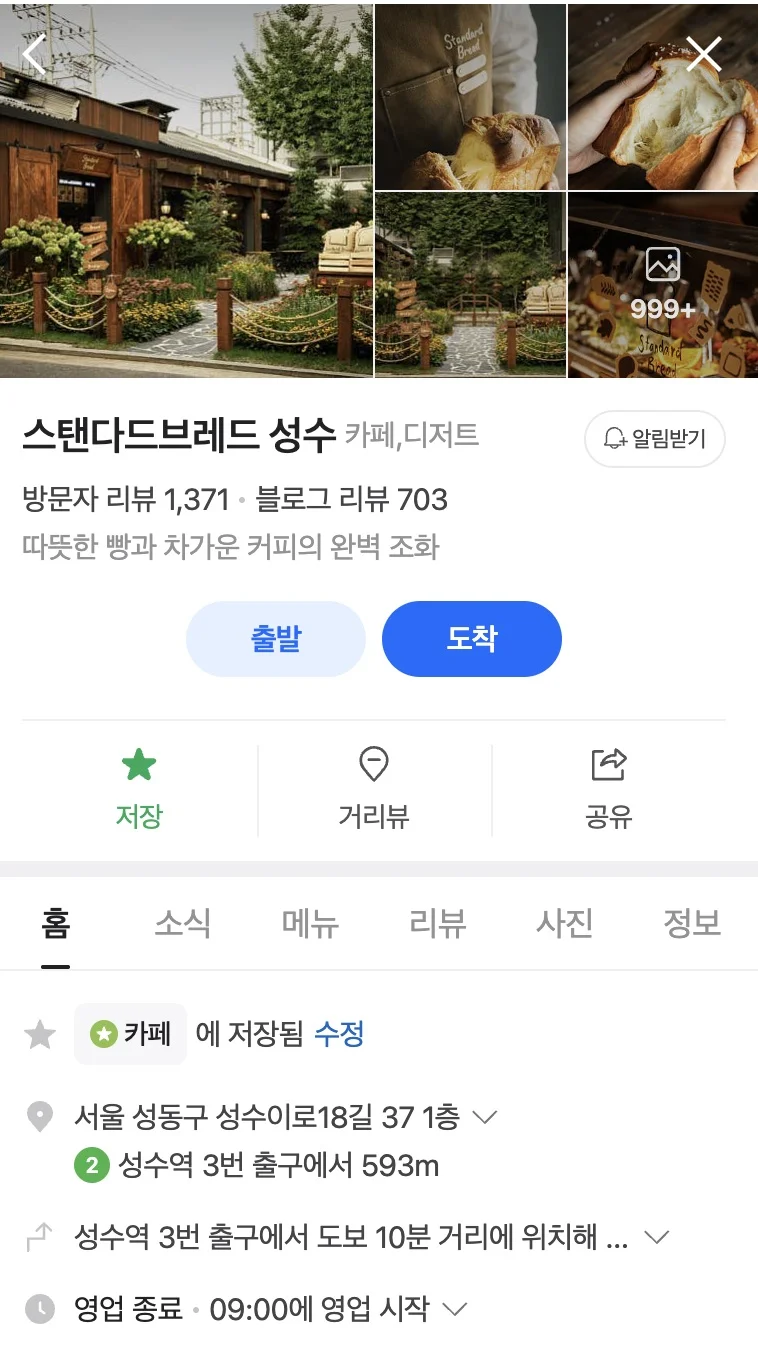Viewport: 758px width, 1354px height.
Task: Set this place as 도착 destination
Action: point(472,639)
